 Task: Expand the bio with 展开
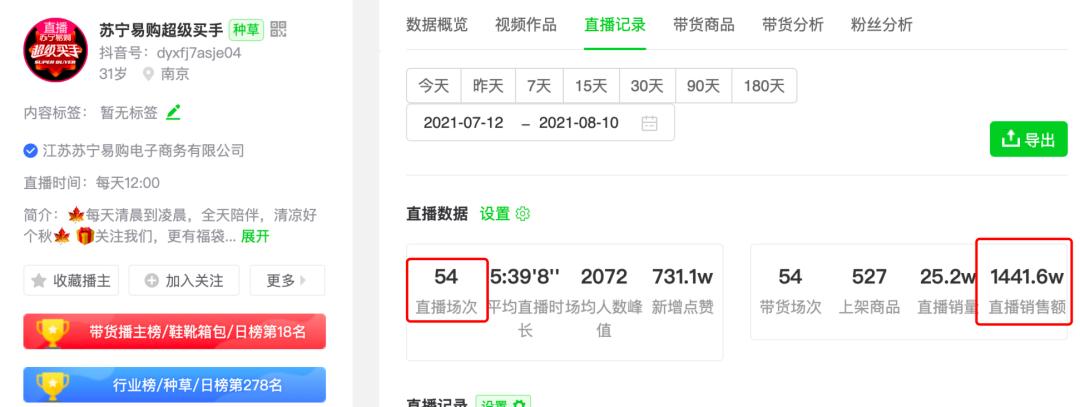click(255, 237)
